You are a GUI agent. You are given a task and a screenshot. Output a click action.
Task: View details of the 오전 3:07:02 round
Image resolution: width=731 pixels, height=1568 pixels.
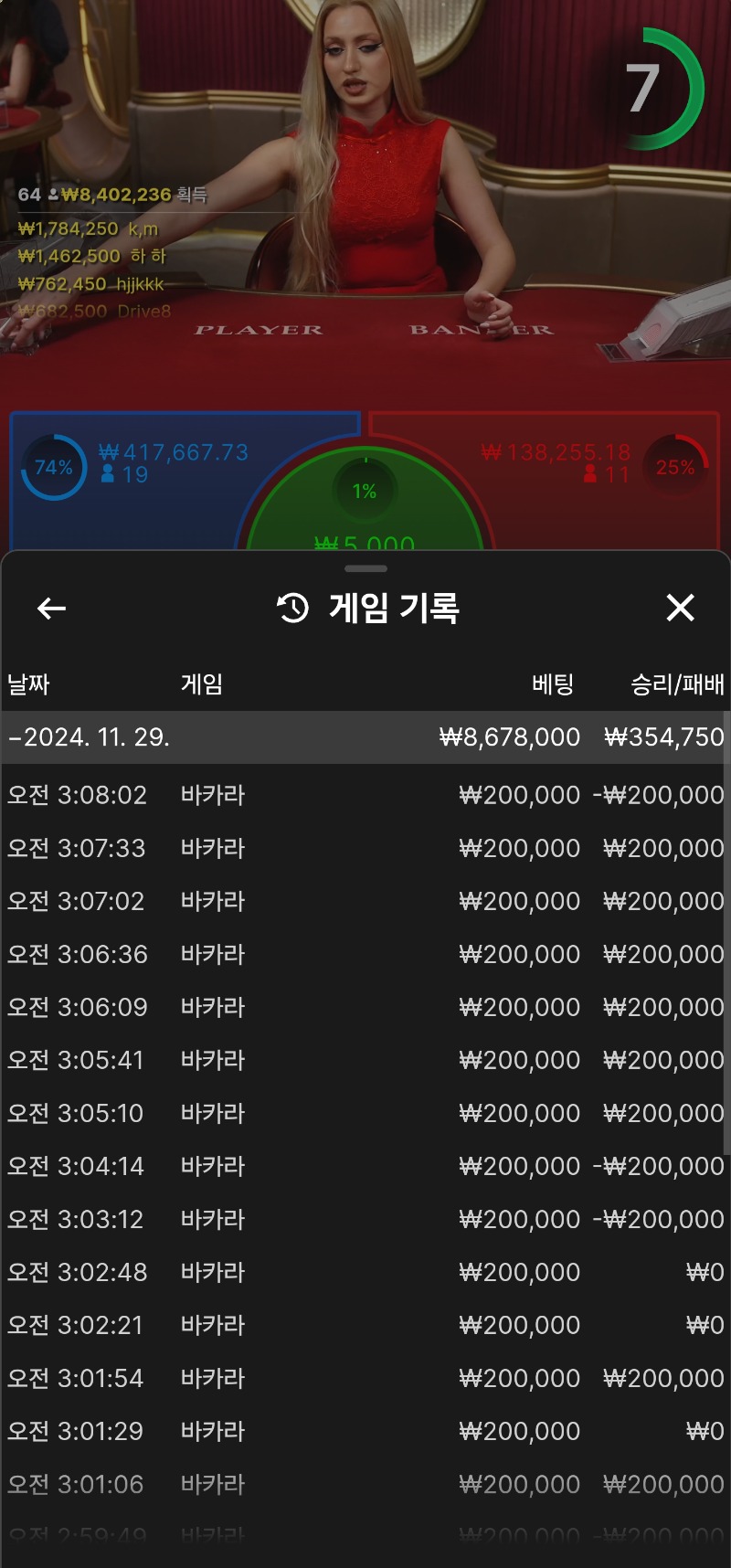[x=365, y=901]
